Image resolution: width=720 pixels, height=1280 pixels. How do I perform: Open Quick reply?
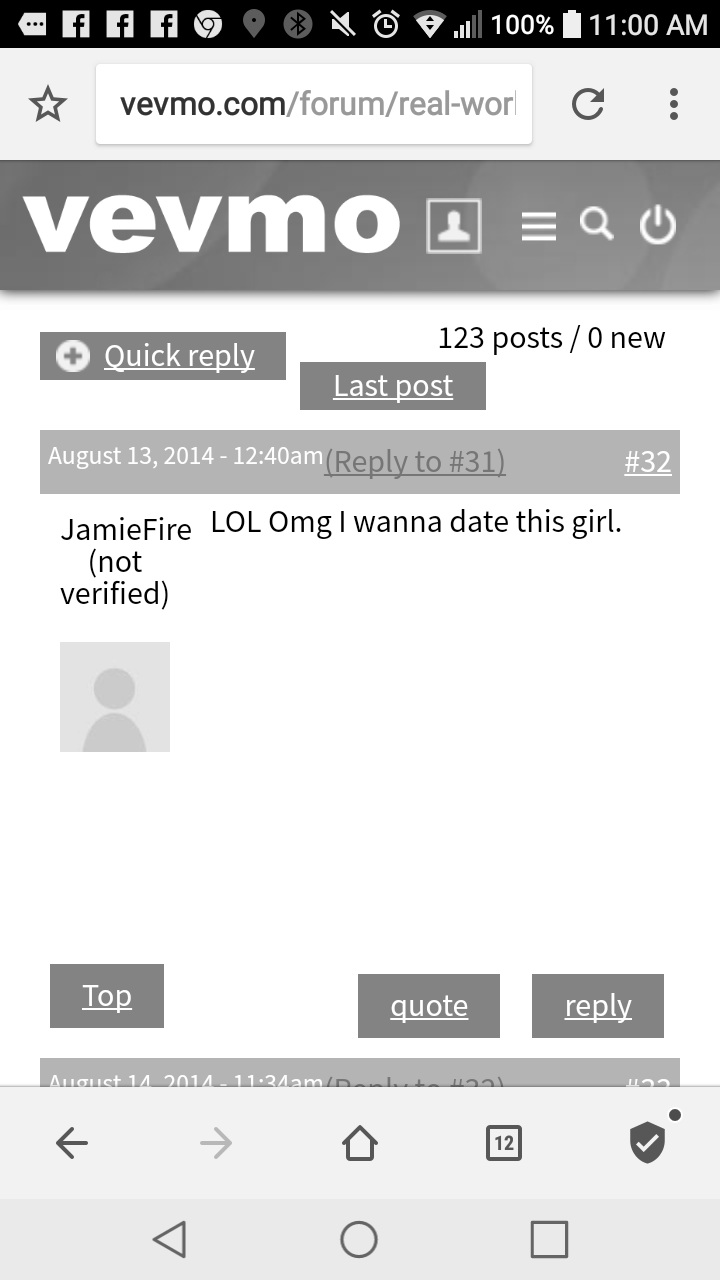(163, 356)
